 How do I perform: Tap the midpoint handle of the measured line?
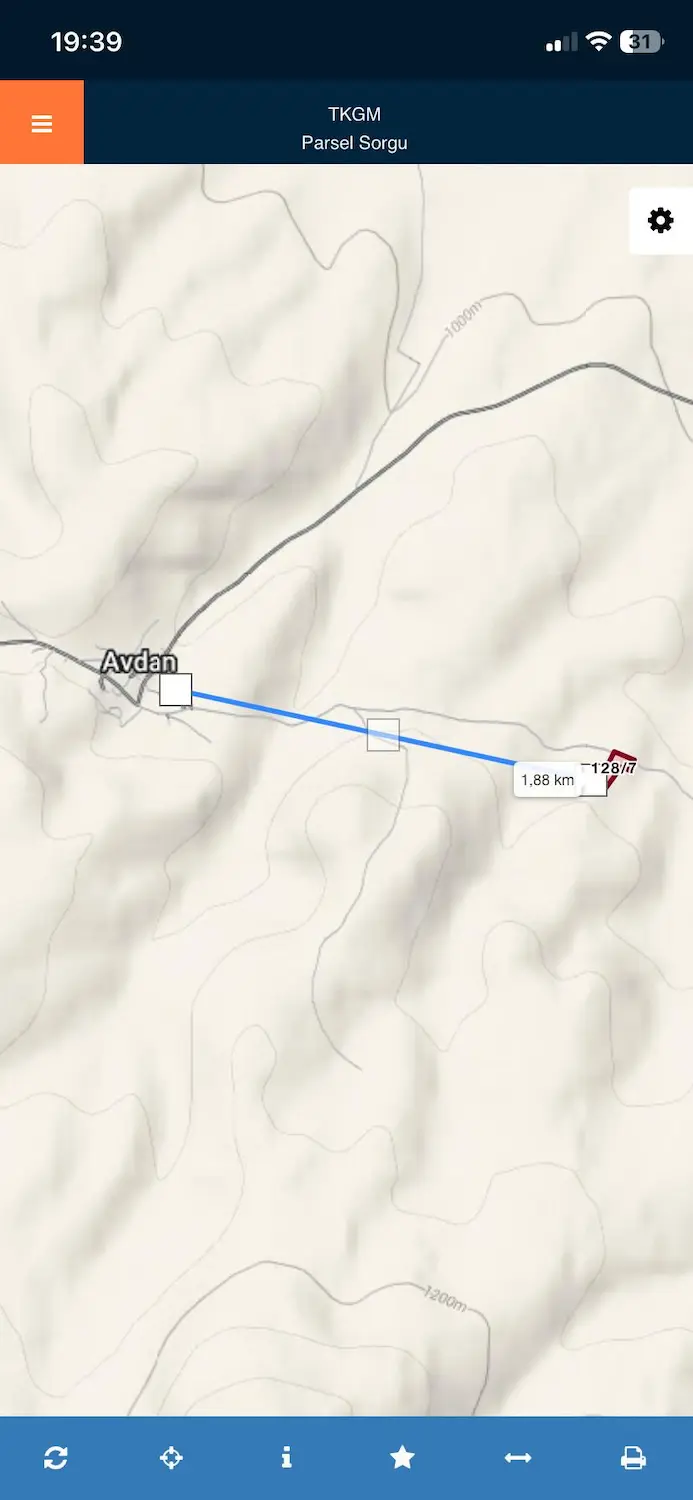coord(383,735)
